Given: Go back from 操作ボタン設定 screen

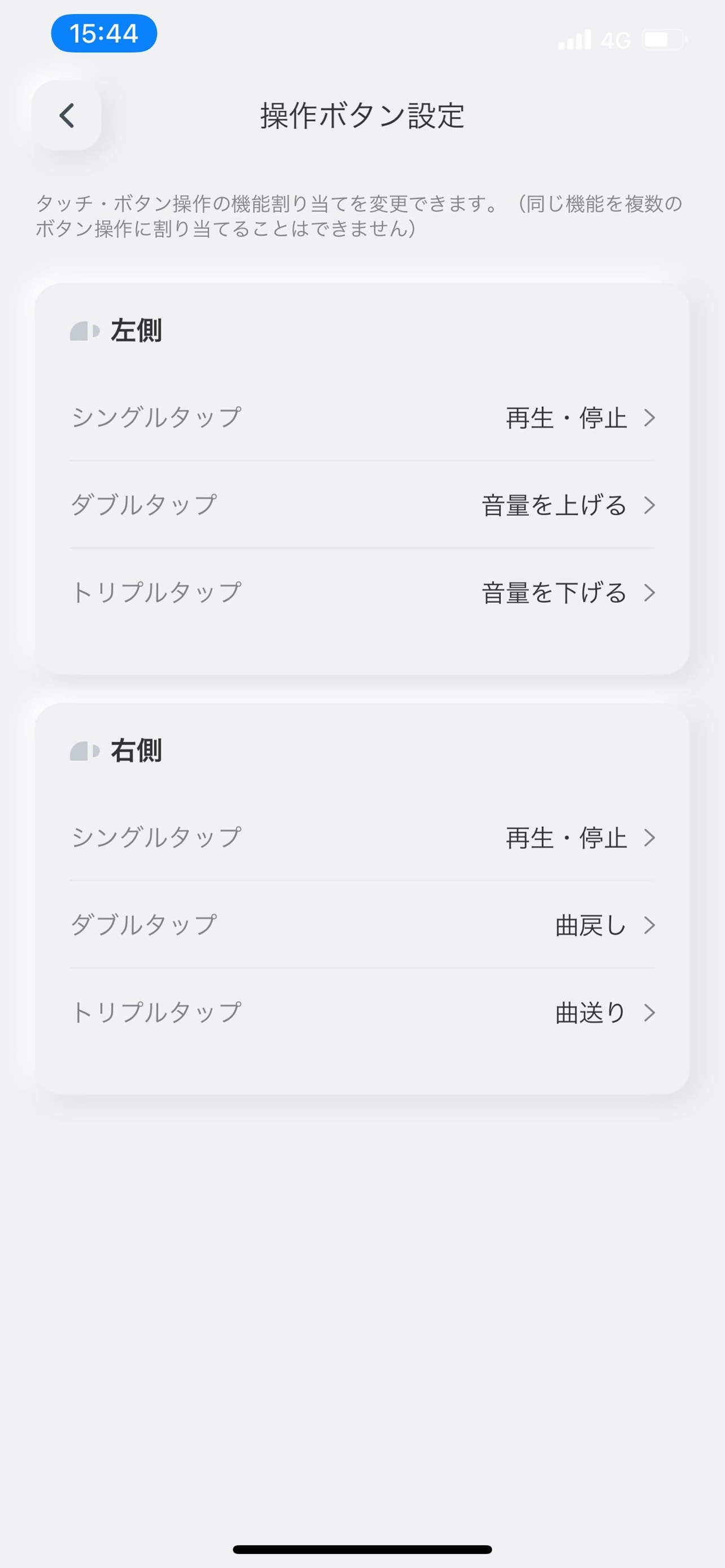Looking at the screenshot, I should [67, 116].
